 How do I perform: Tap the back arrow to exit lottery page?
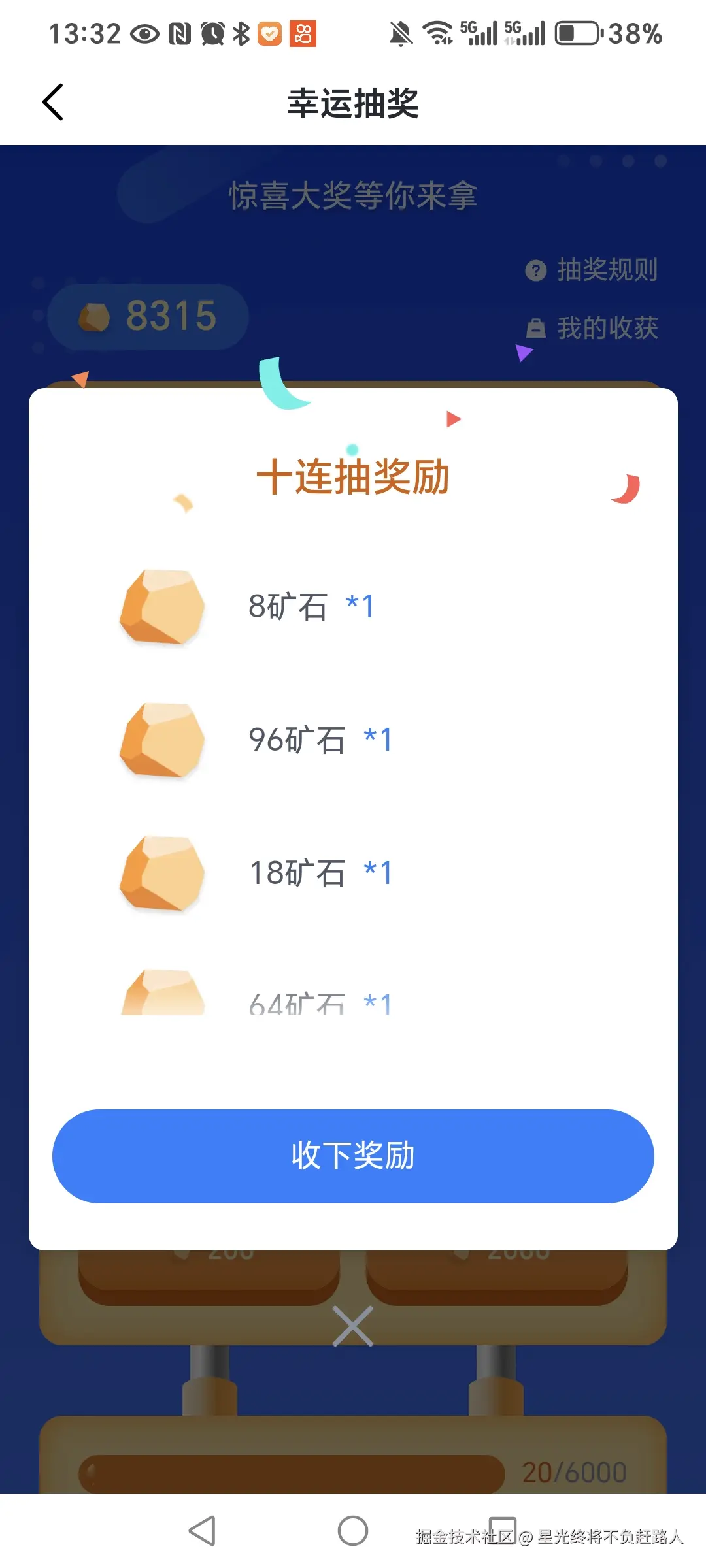[x=52, y=101]
